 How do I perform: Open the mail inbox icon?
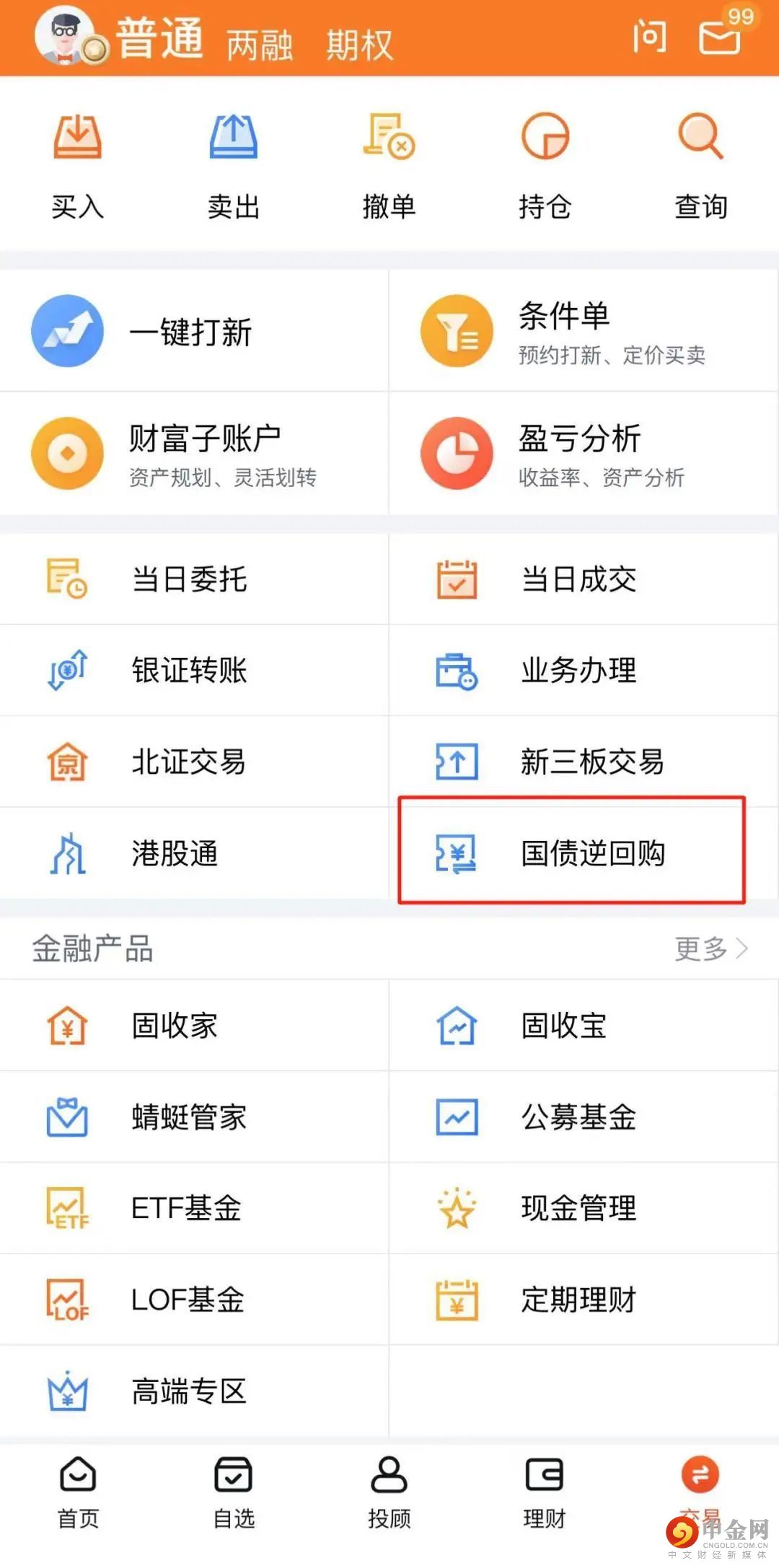(720, 38)
